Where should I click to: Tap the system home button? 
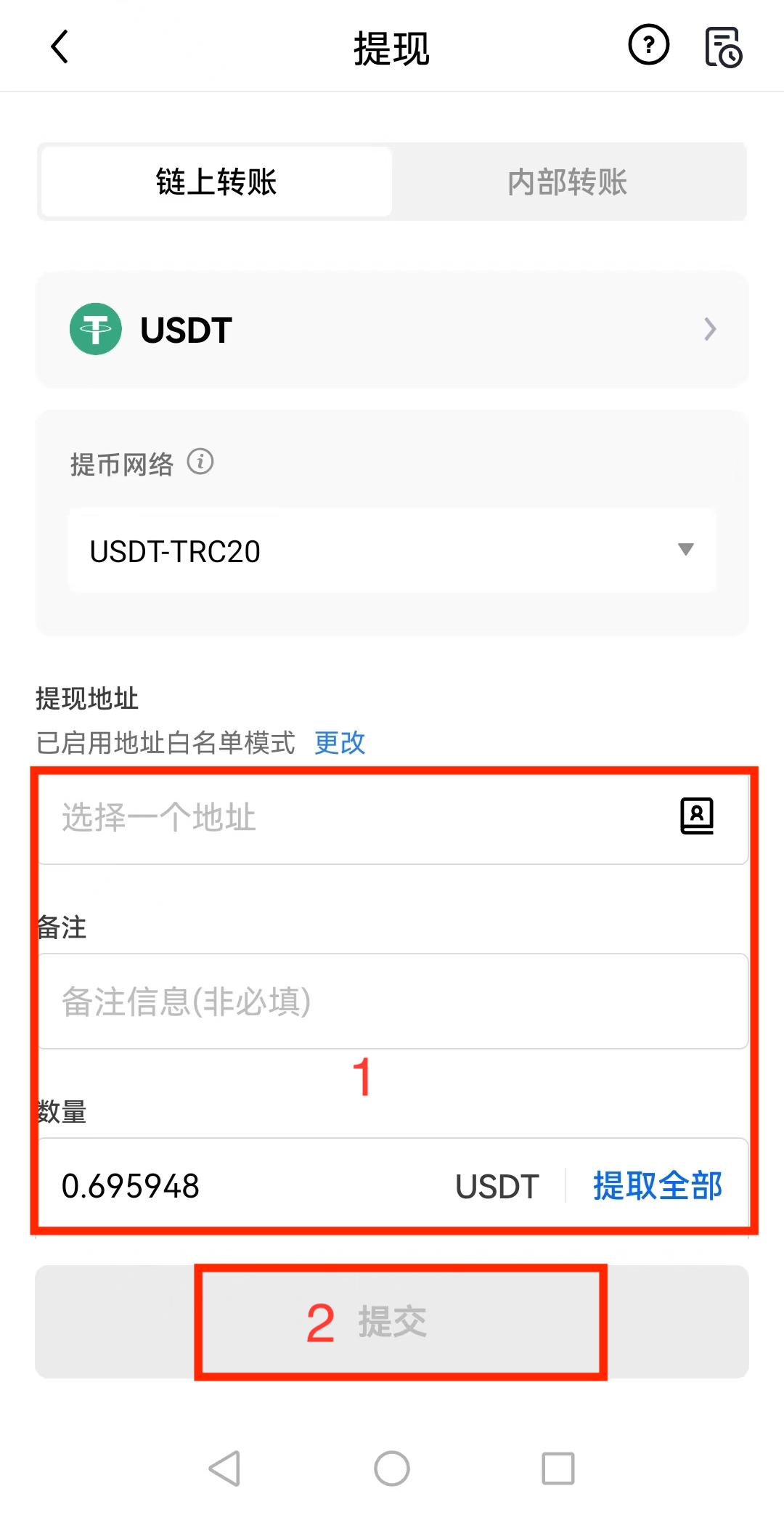tap(392, 1469)
